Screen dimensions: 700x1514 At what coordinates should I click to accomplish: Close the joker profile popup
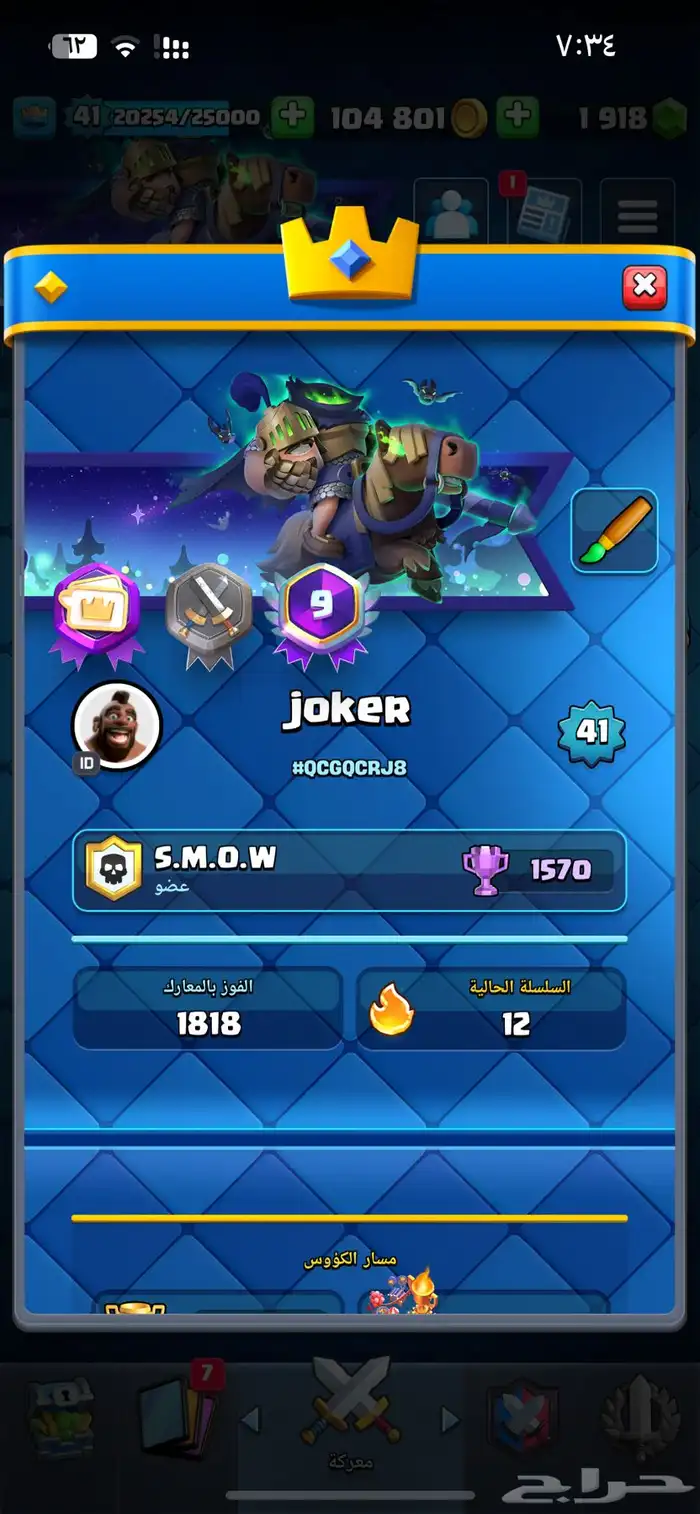[644, 287]
